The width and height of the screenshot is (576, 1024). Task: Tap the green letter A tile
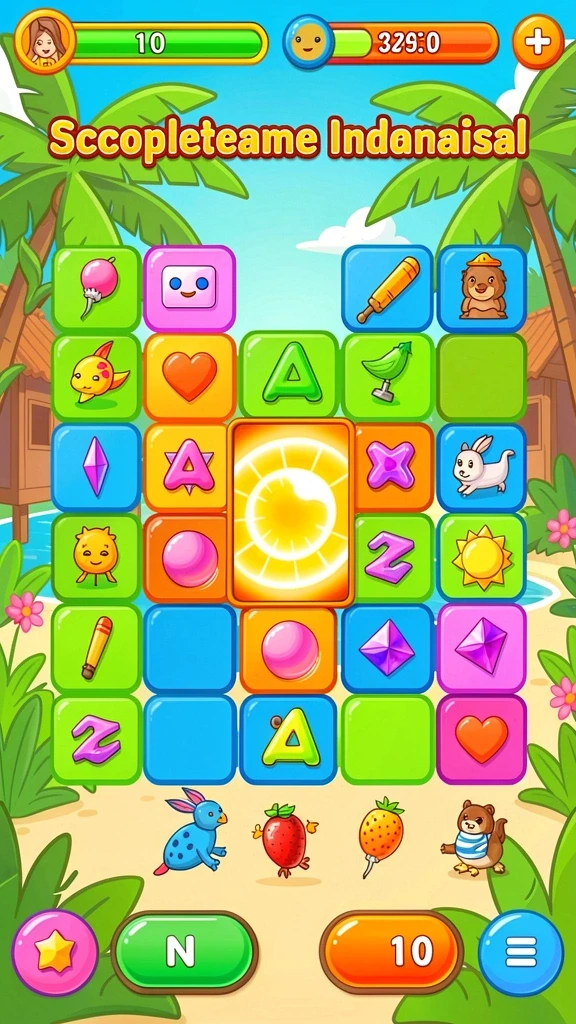(x=291, y=377)
